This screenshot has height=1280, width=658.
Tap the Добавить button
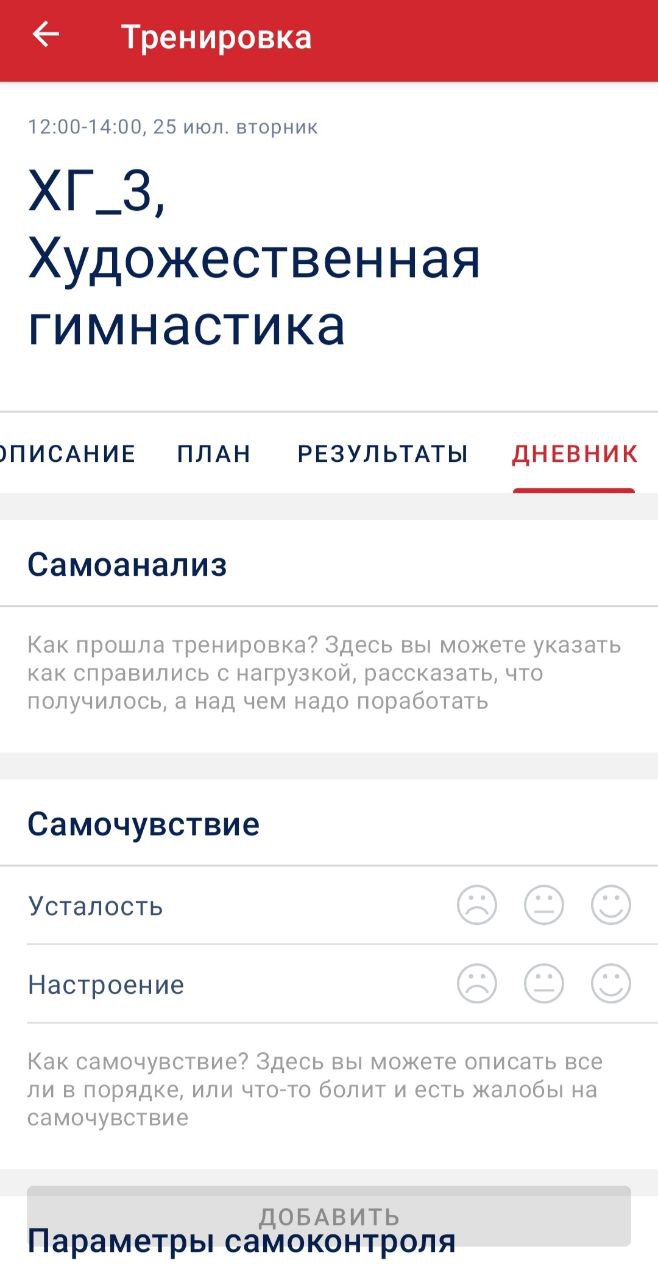329,1215
